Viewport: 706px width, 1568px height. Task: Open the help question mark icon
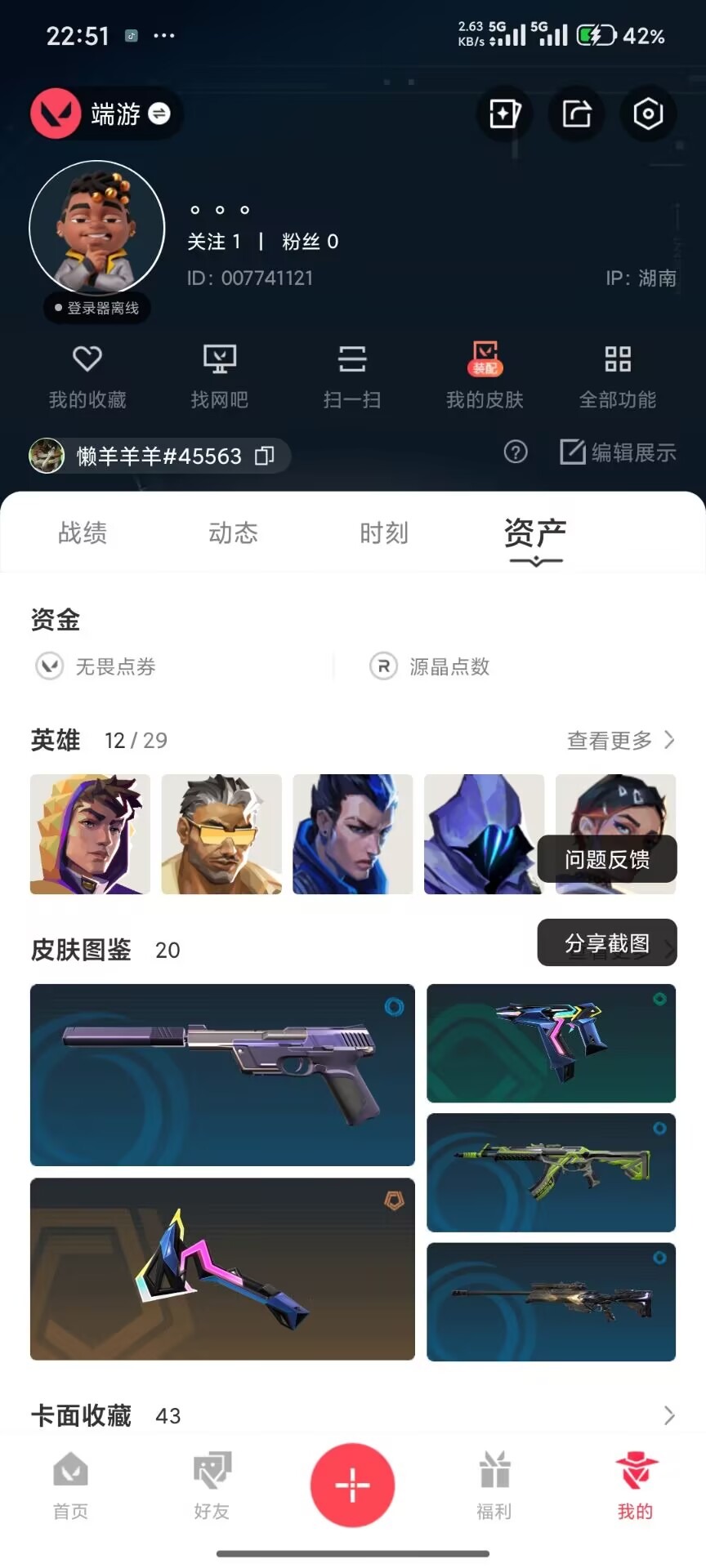[x=516, y=452]
